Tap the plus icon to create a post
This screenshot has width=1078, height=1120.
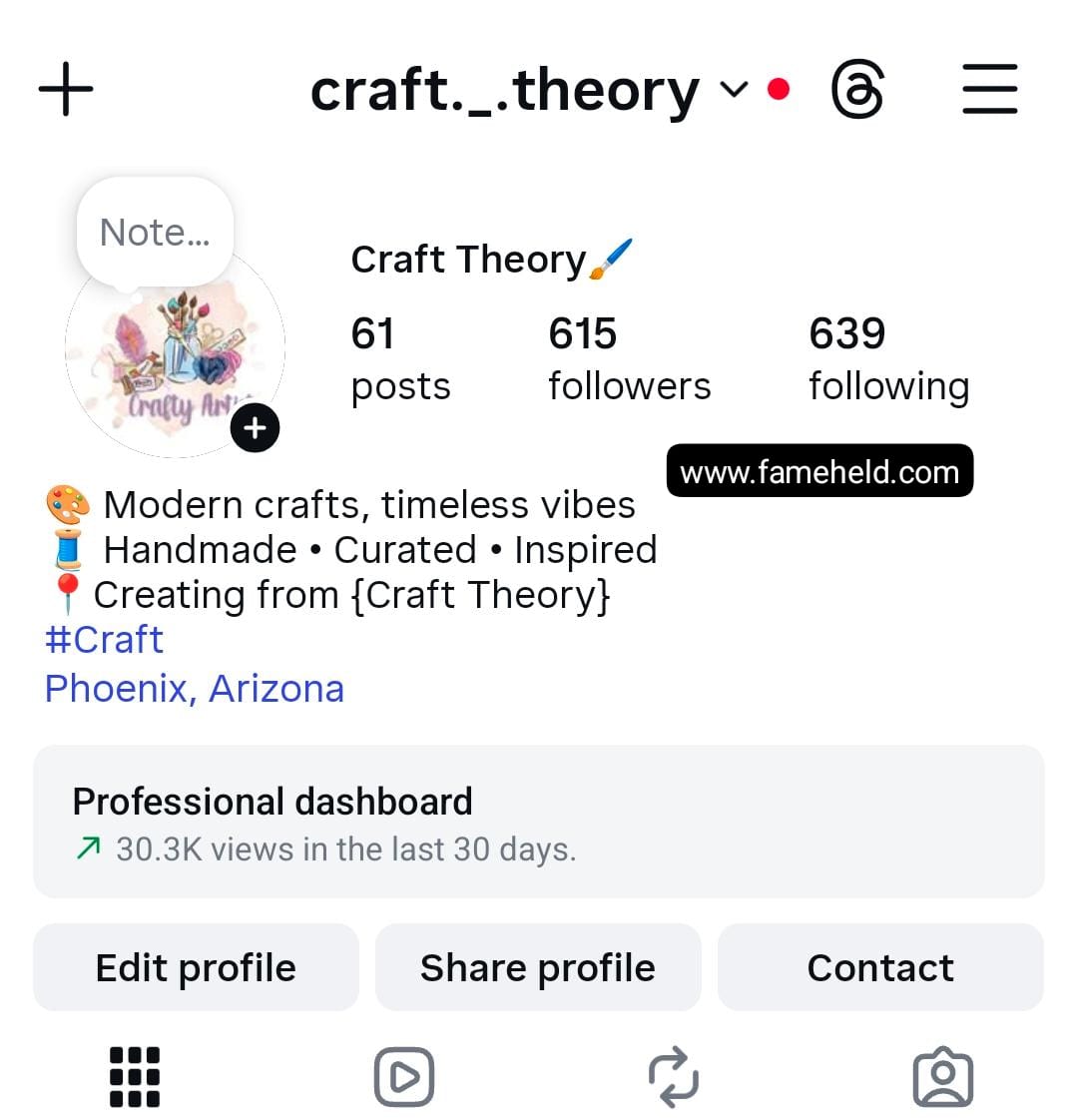[66, 90]
